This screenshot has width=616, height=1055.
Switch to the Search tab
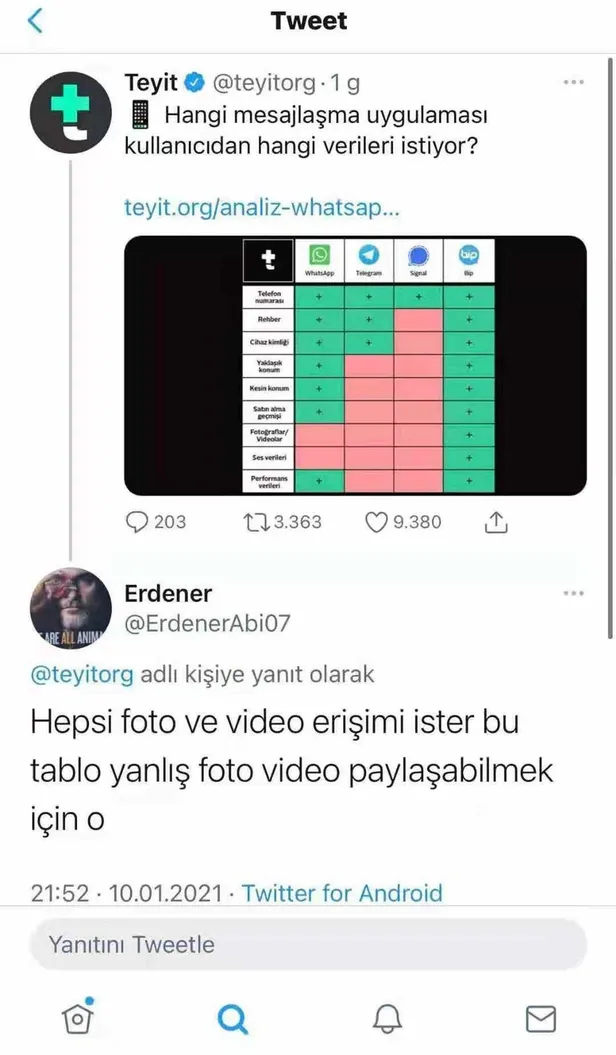[x=232, y=1018]
